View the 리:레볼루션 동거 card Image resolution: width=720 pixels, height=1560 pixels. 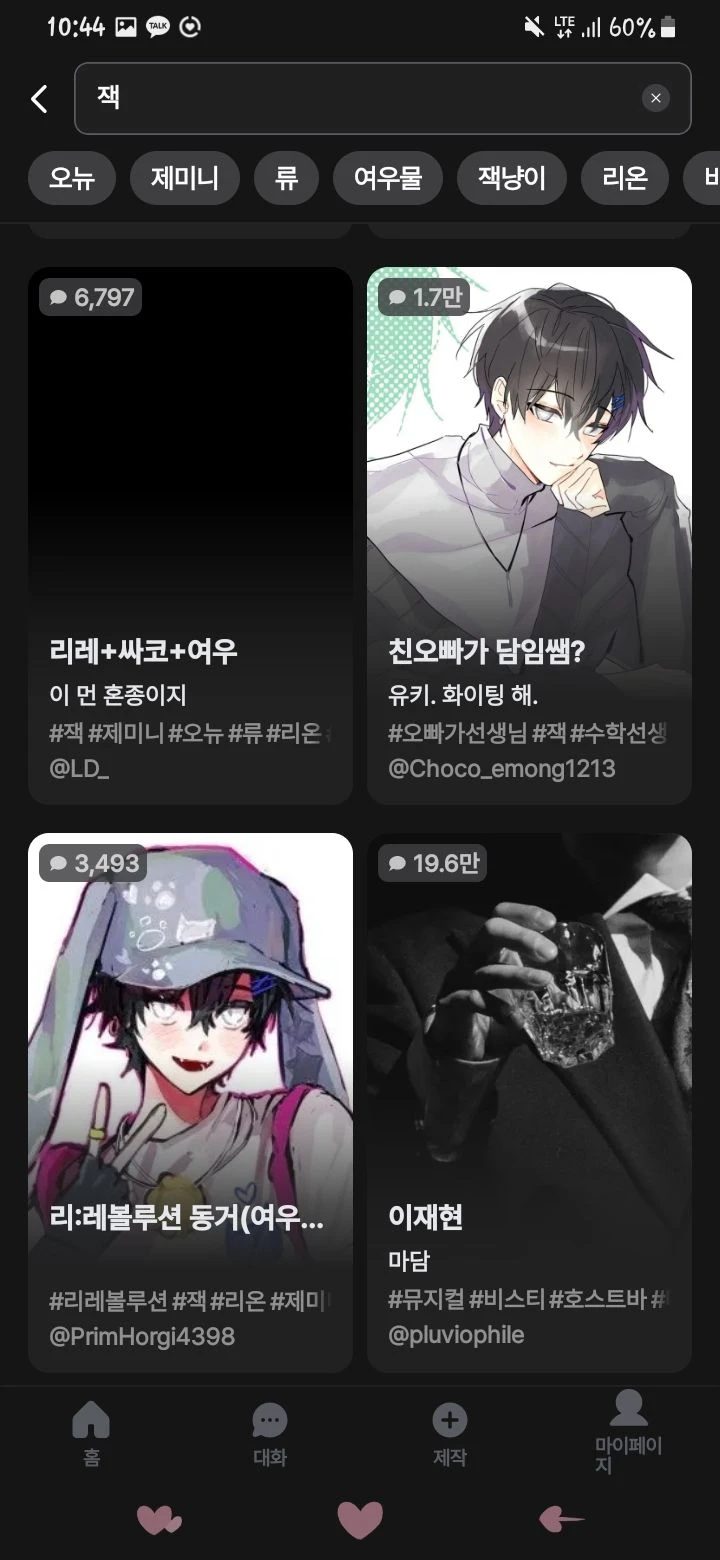190,1102
